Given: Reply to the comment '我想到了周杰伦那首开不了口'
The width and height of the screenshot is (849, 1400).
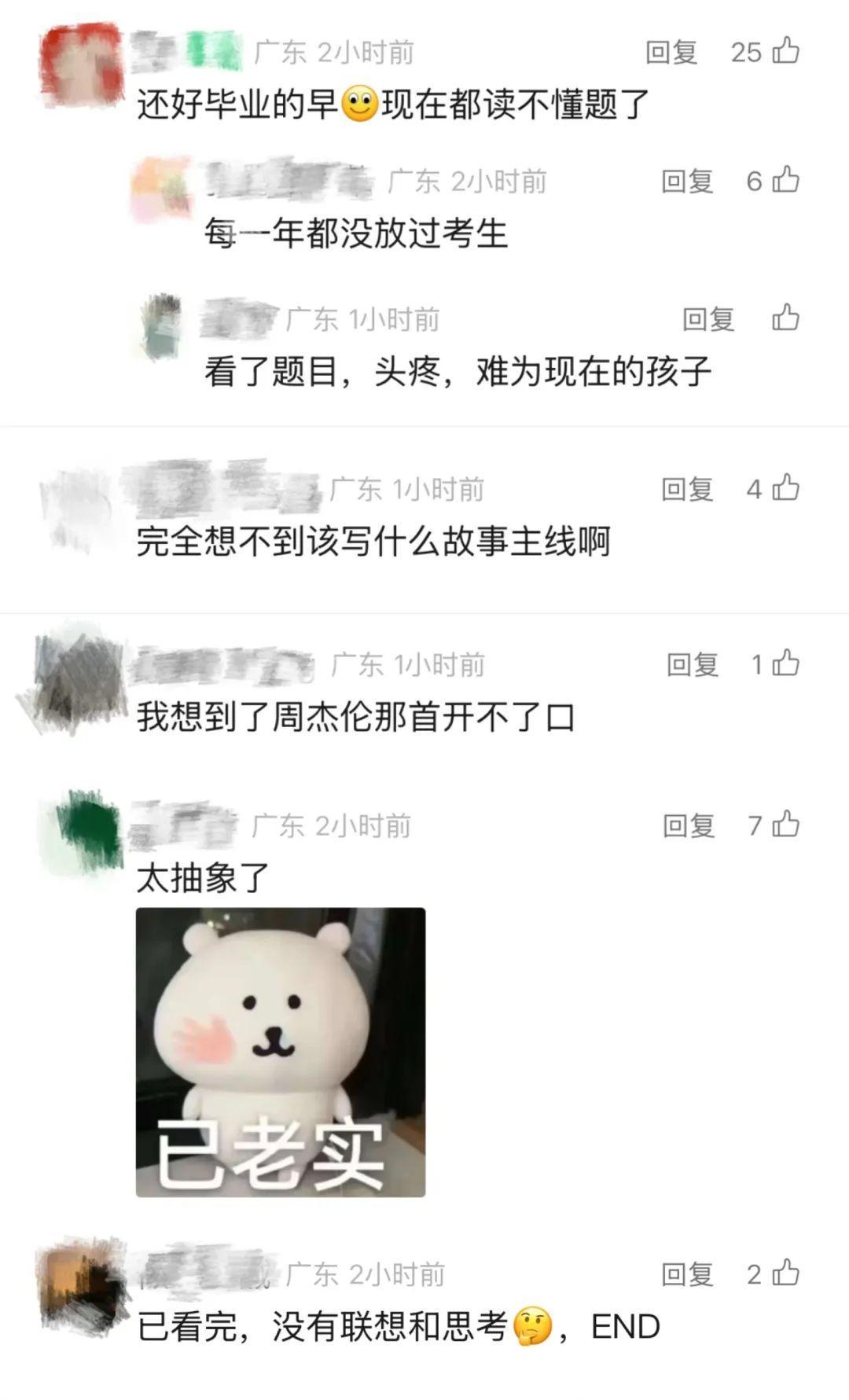Looking at the screenshot, I should coord(693,665).
